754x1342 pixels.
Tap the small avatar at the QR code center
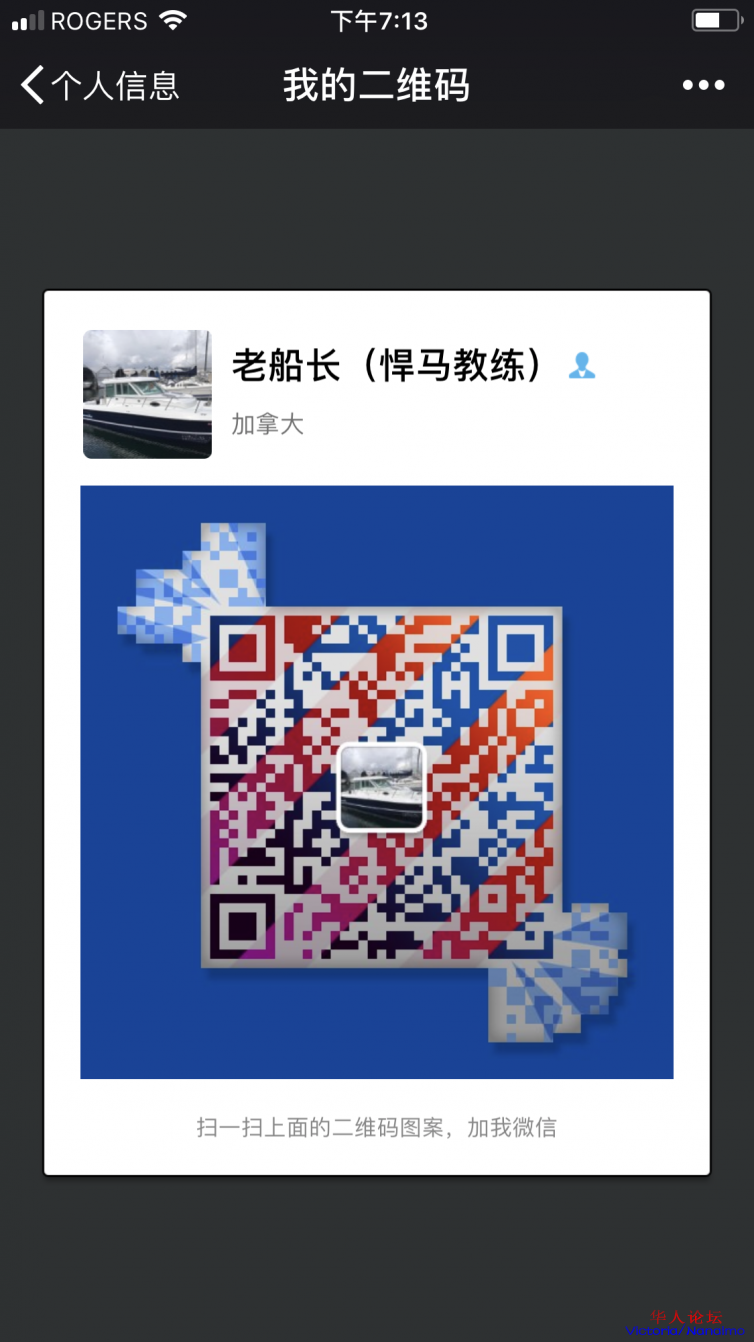(381, 788)
